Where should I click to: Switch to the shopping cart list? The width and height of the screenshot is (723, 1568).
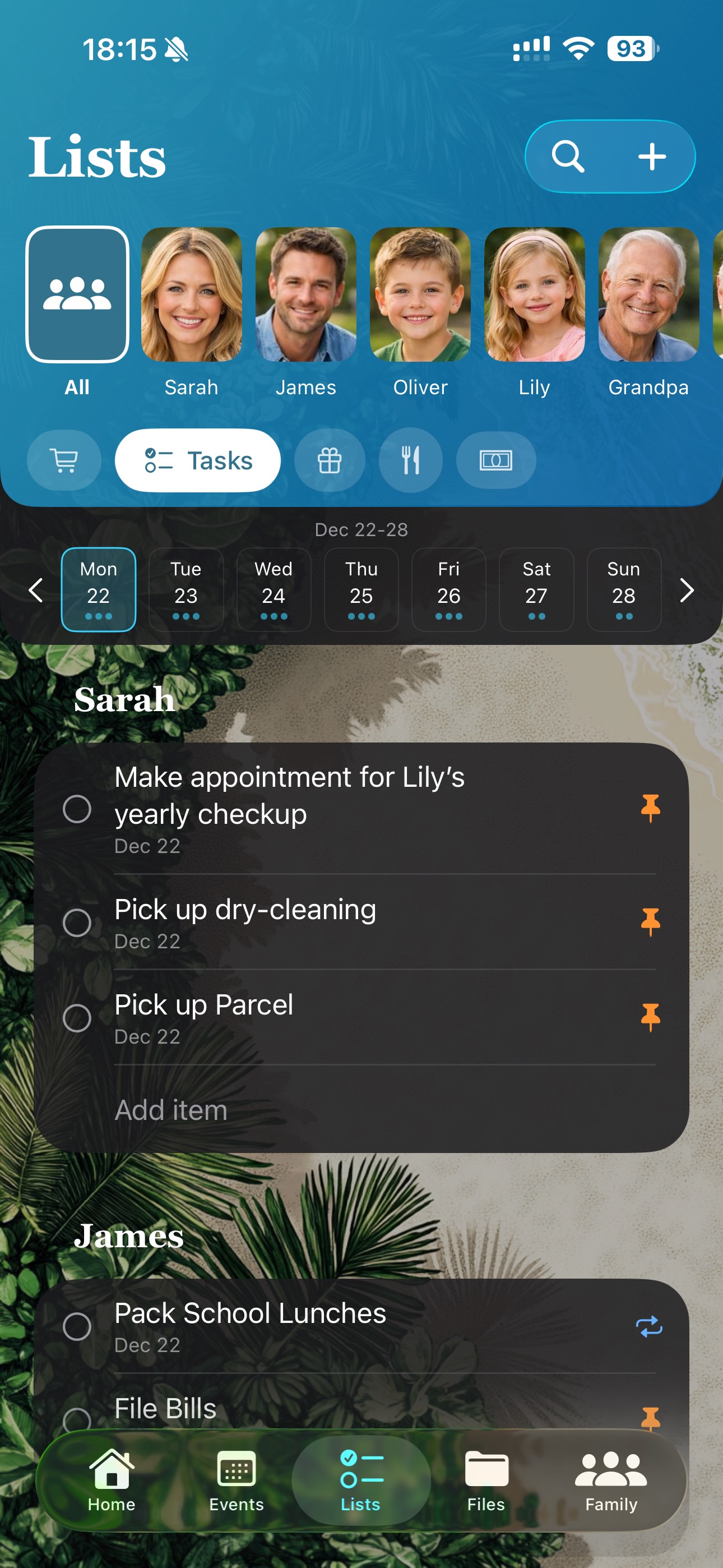64,460
